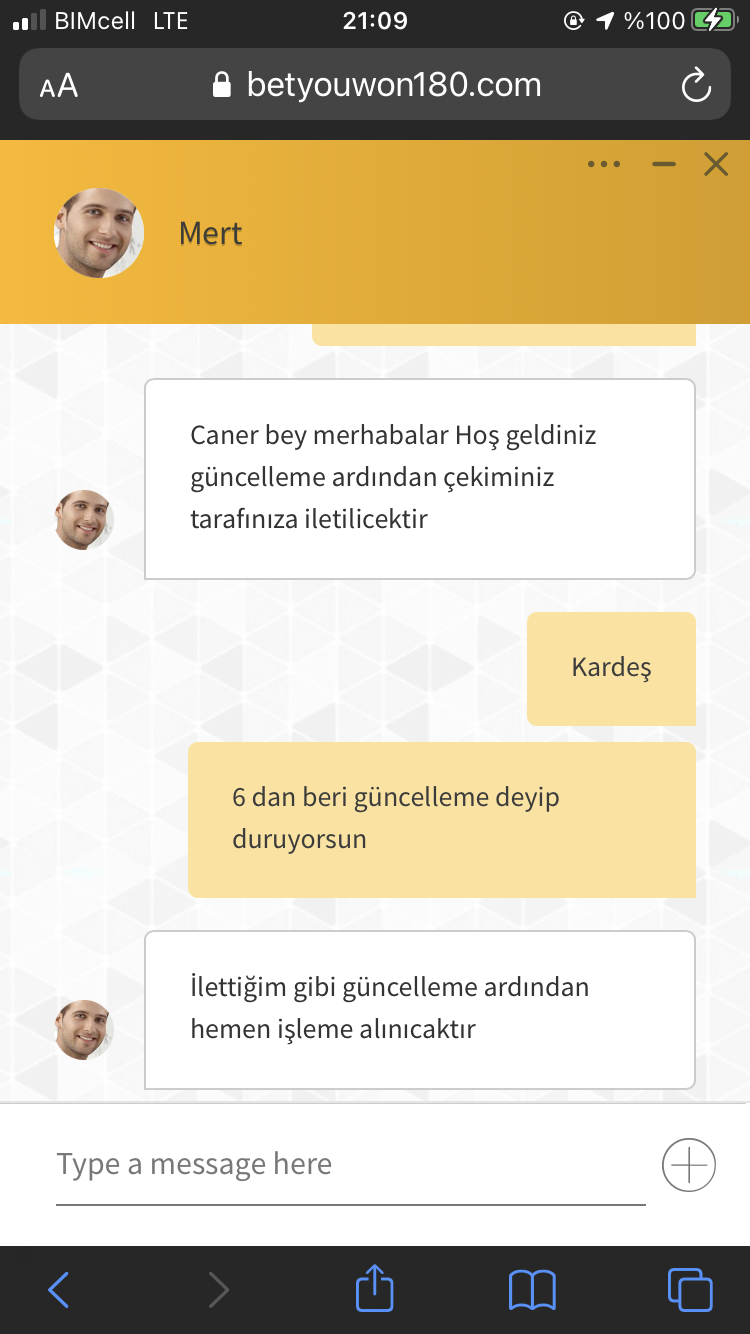Show all open Safari tabs
750x1334 pixels.
pyautogui.click(x=690, y=1289)
